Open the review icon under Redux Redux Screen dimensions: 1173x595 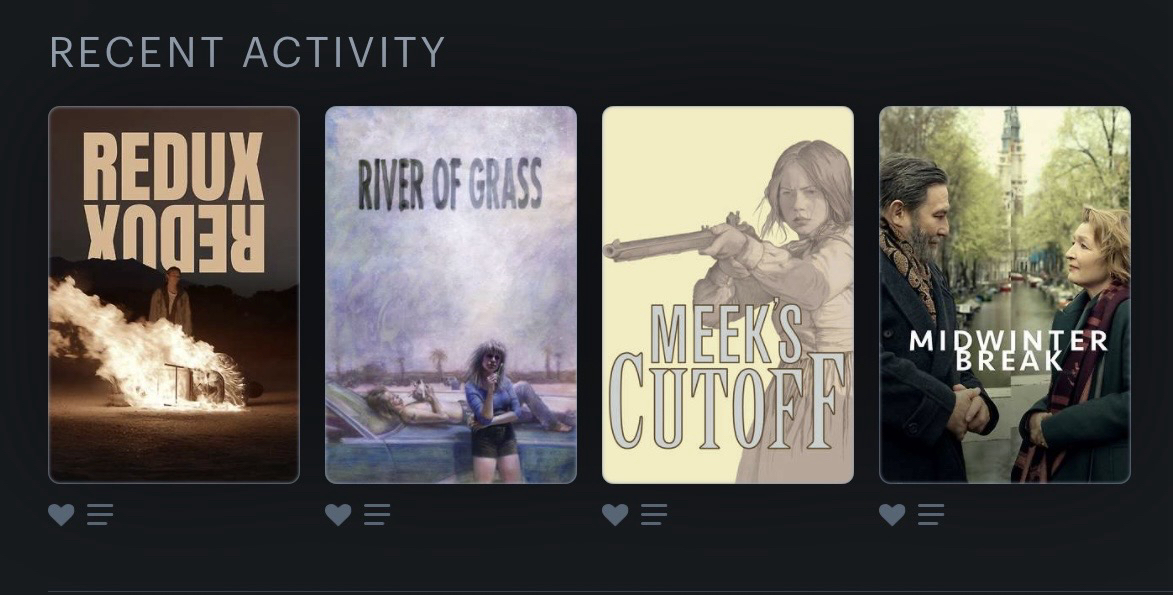(x=100, y=515)
